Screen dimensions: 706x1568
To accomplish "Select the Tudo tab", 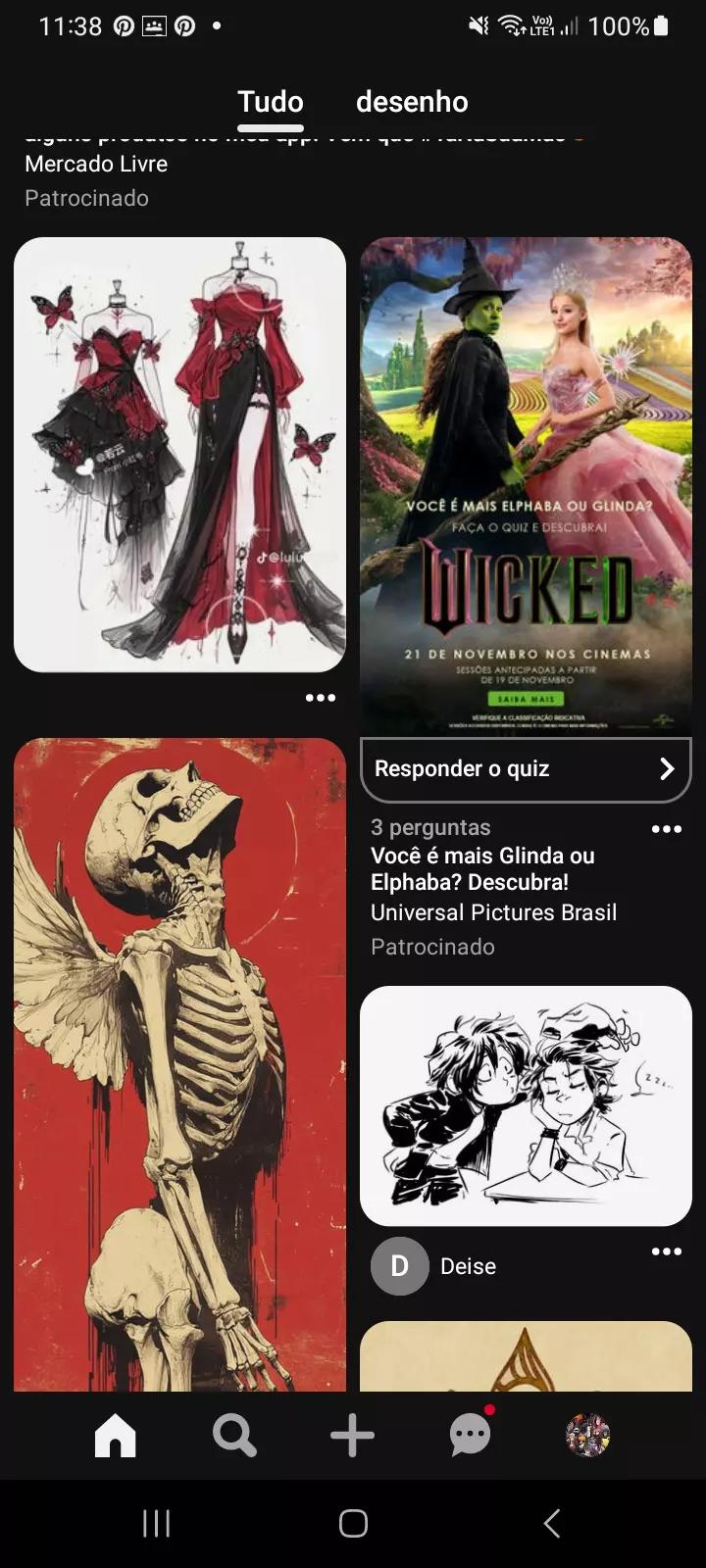I will (x=271, y=102).
